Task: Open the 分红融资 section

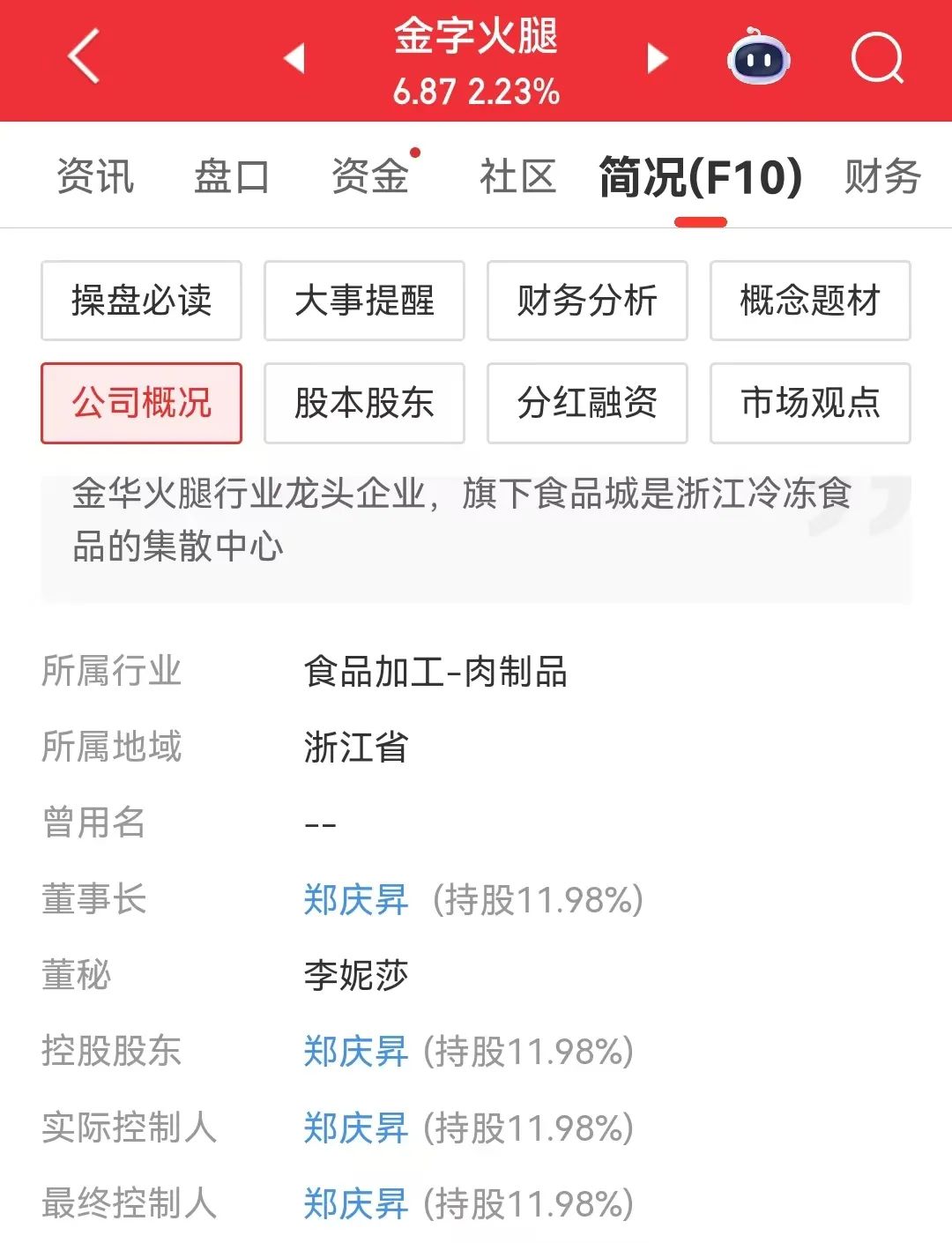Action: coord(587,403)
